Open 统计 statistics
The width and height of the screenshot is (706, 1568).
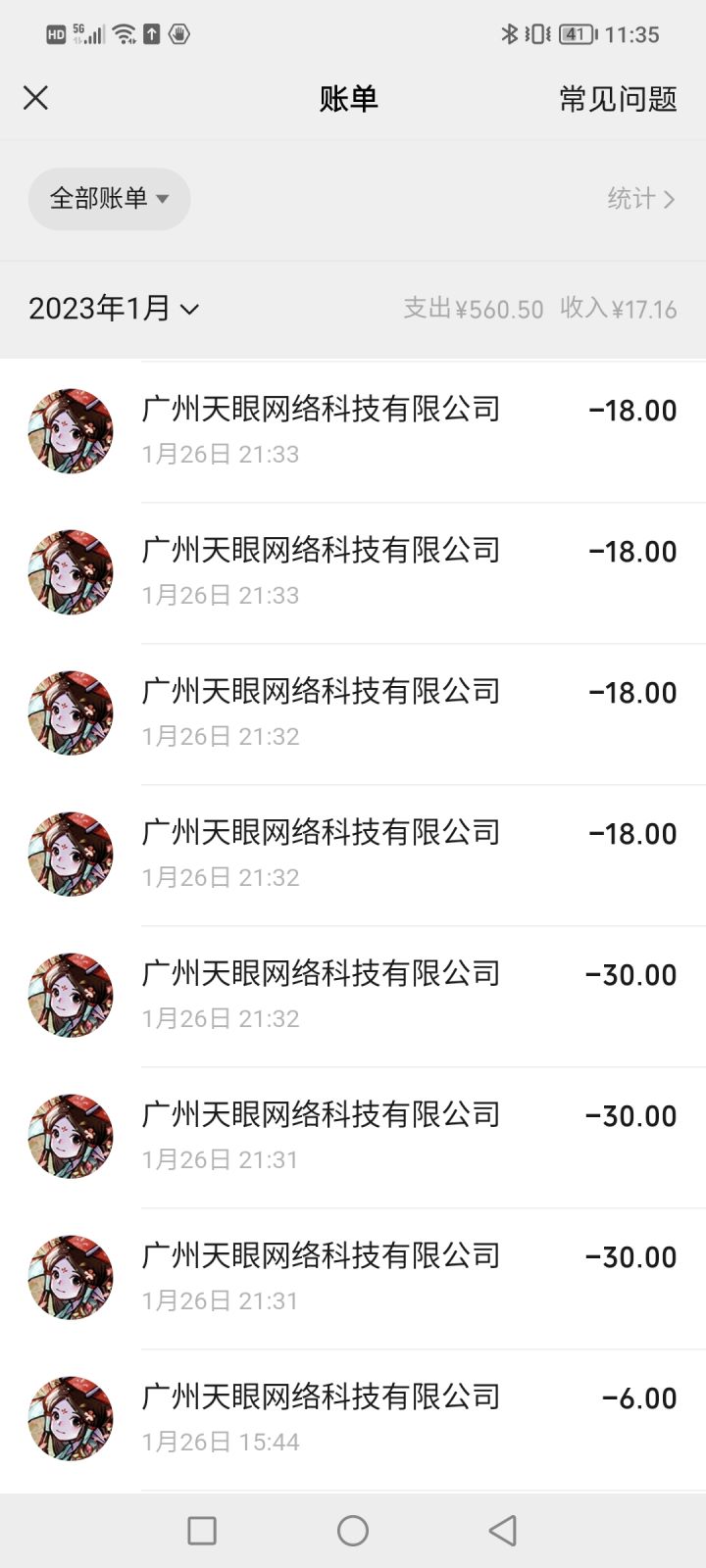(x=640, y=199)
